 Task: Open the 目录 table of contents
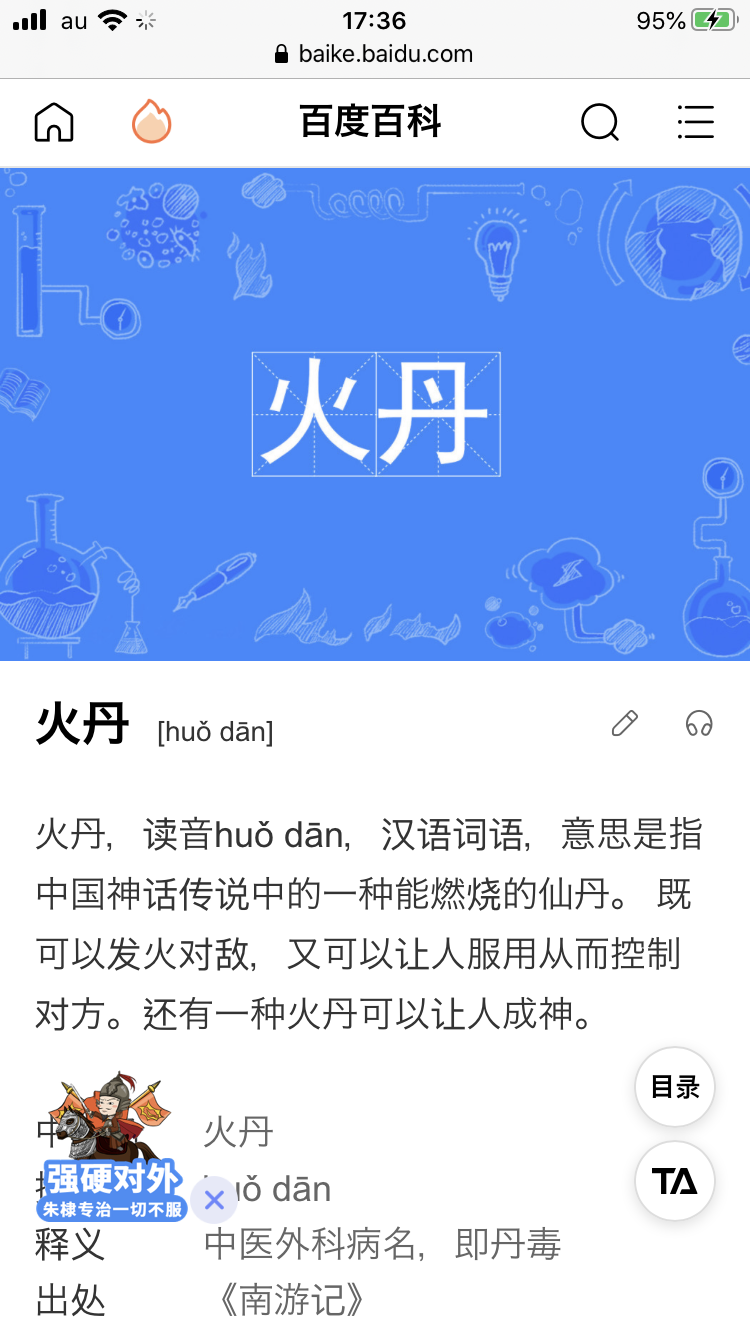point(675,1087)
